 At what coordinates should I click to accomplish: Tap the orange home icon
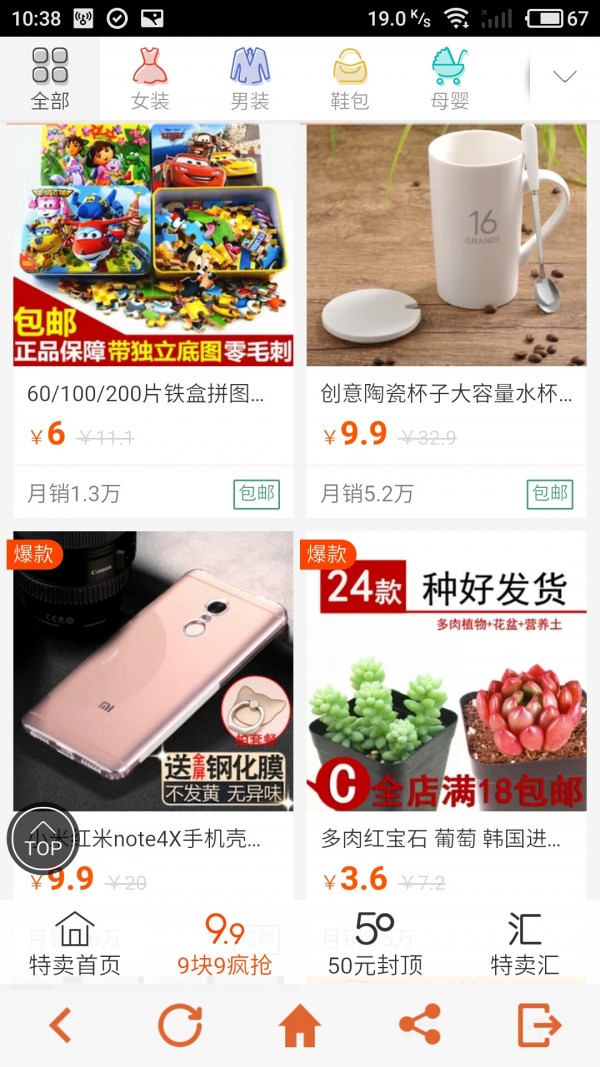(x=300, y=1025)
